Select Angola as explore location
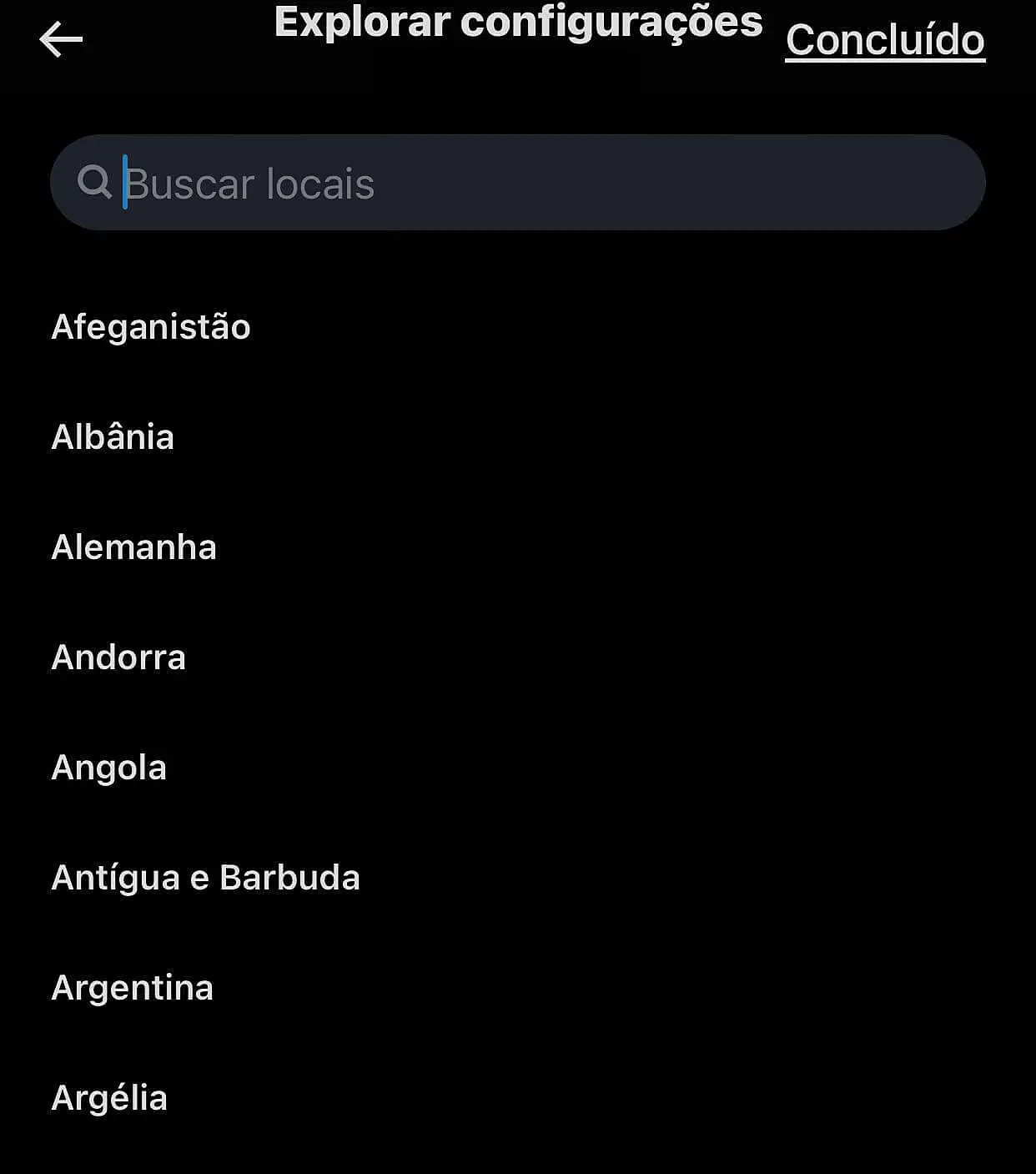 click(109, 768)
